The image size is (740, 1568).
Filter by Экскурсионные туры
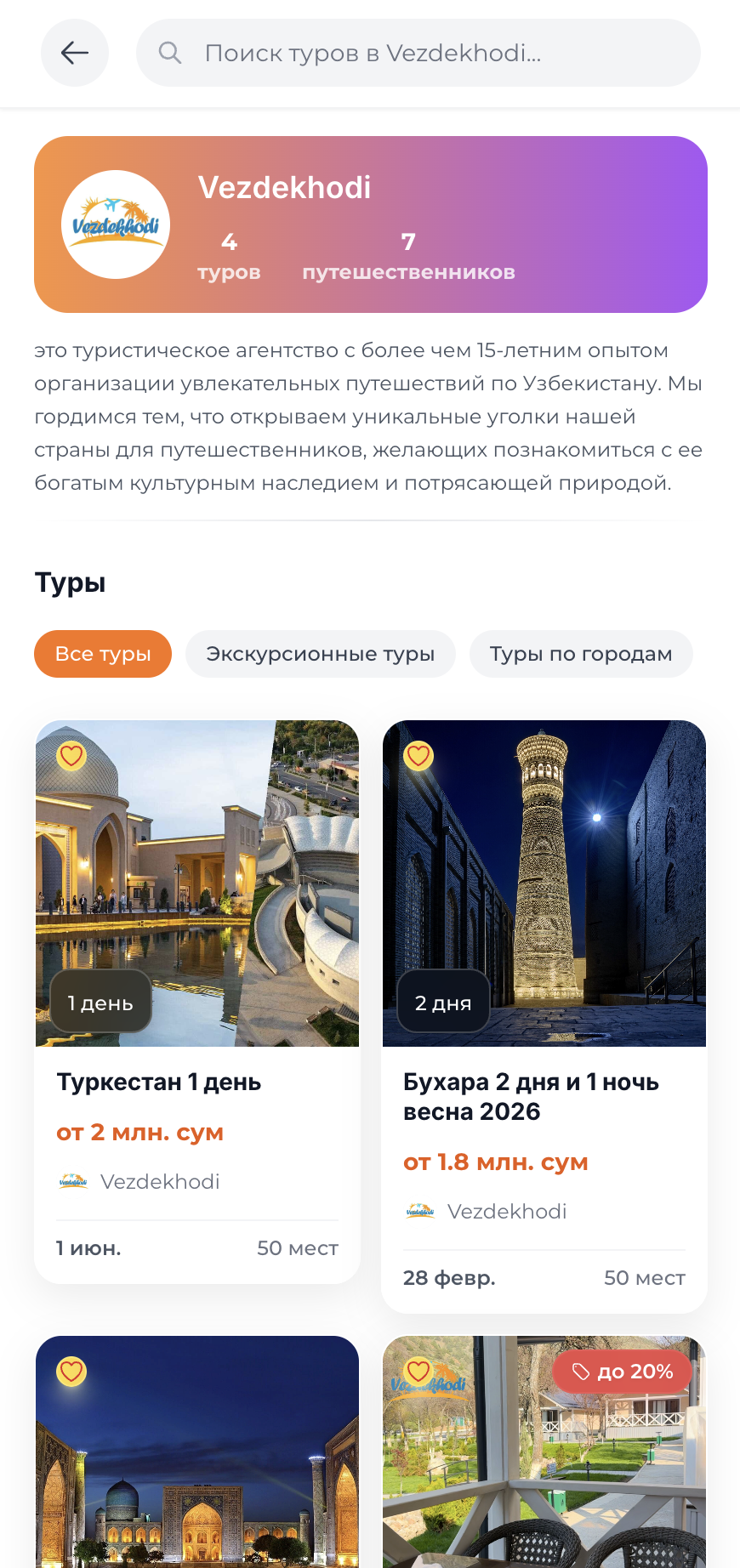tap(321, 654)
